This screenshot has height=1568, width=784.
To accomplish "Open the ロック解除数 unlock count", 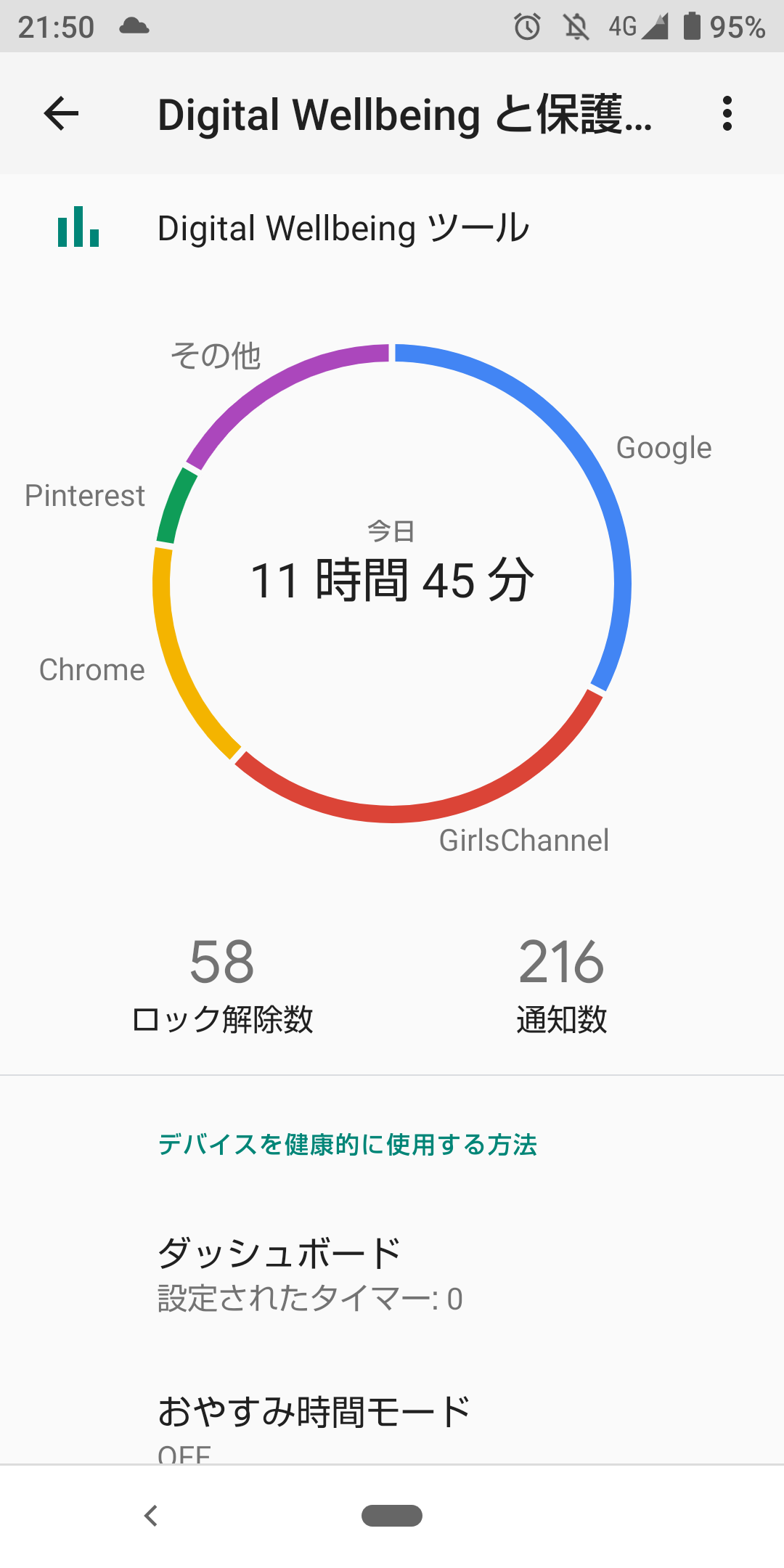I will 222,984.
